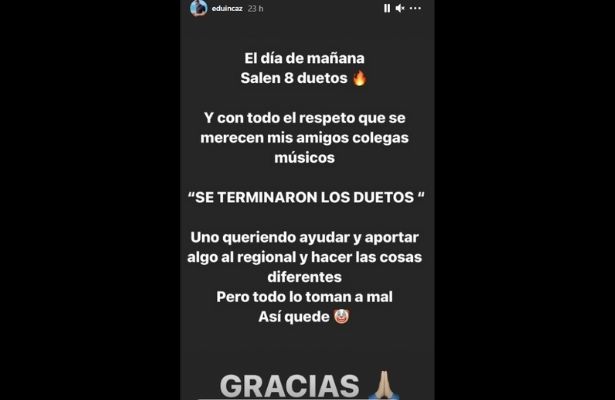Viewport: 615px width, 400px height.
Task: Pause the story playback
Action: 388,8
